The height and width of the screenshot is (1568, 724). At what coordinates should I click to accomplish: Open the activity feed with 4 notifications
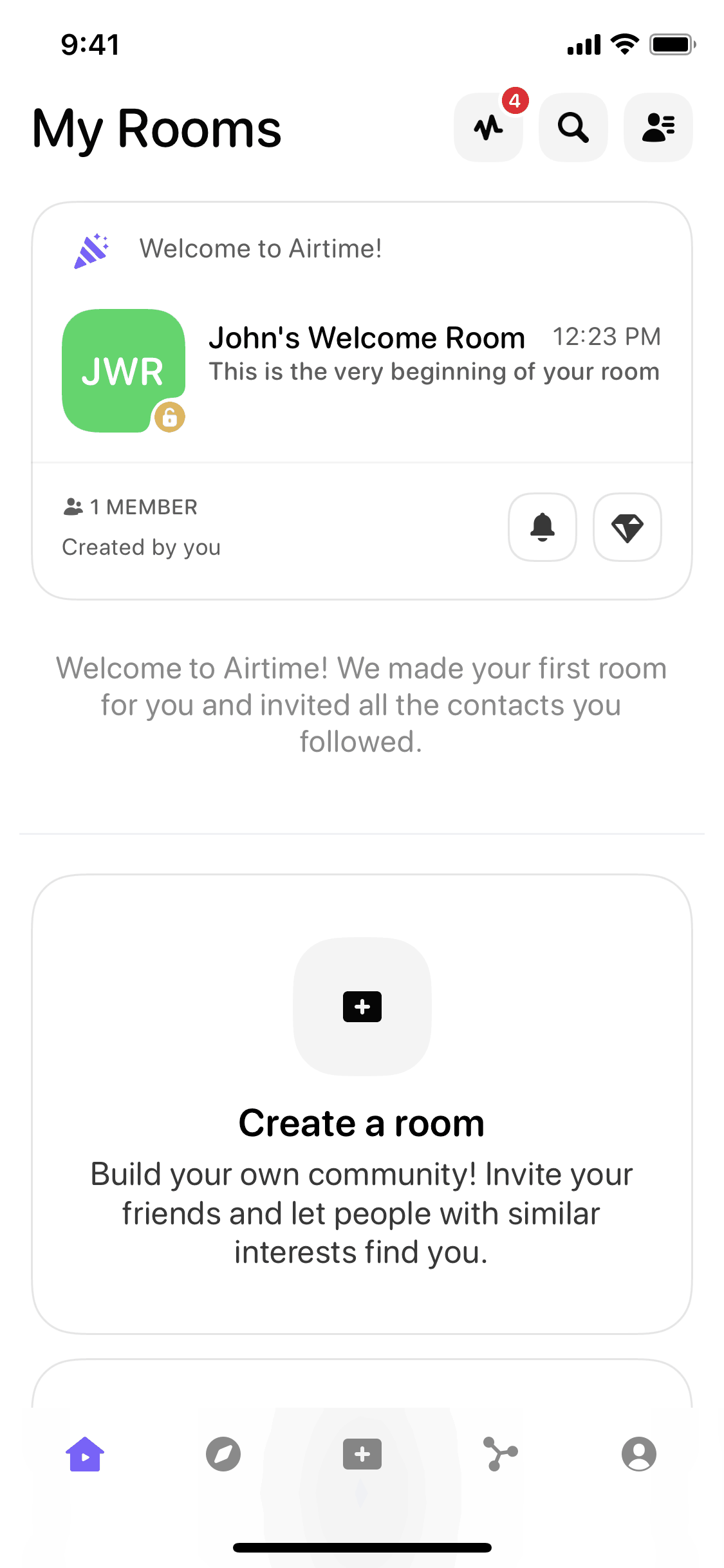pyautogui.click(x=488, y=127)
